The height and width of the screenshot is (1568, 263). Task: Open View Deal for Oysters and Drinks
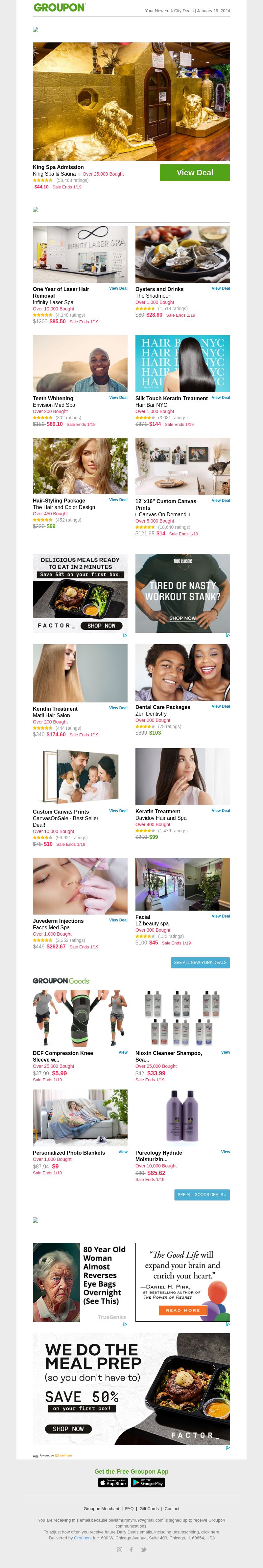click(x=220, y=288)
